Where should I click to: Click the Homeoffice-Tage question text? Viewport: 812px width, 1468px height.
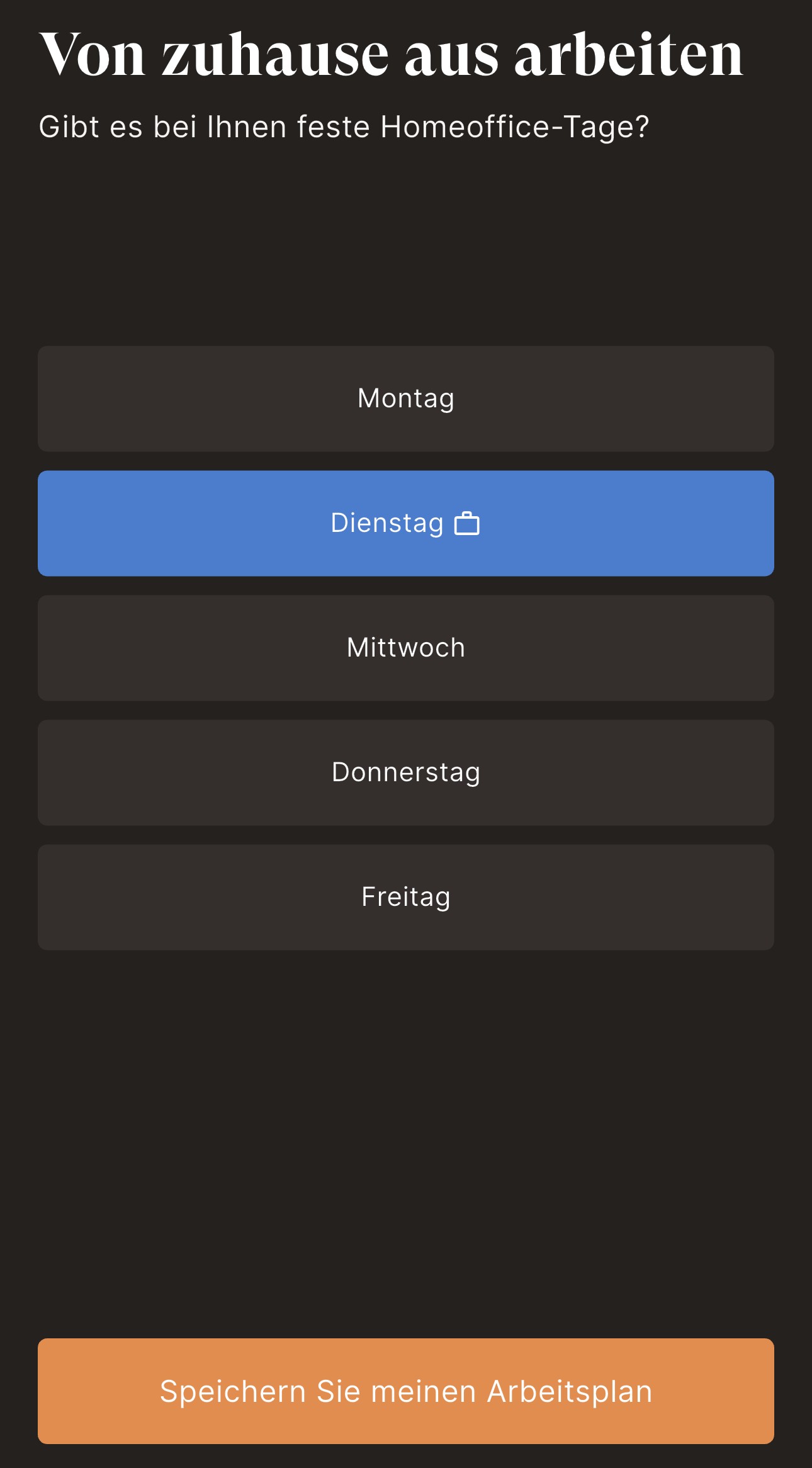(x=345, y=127)
